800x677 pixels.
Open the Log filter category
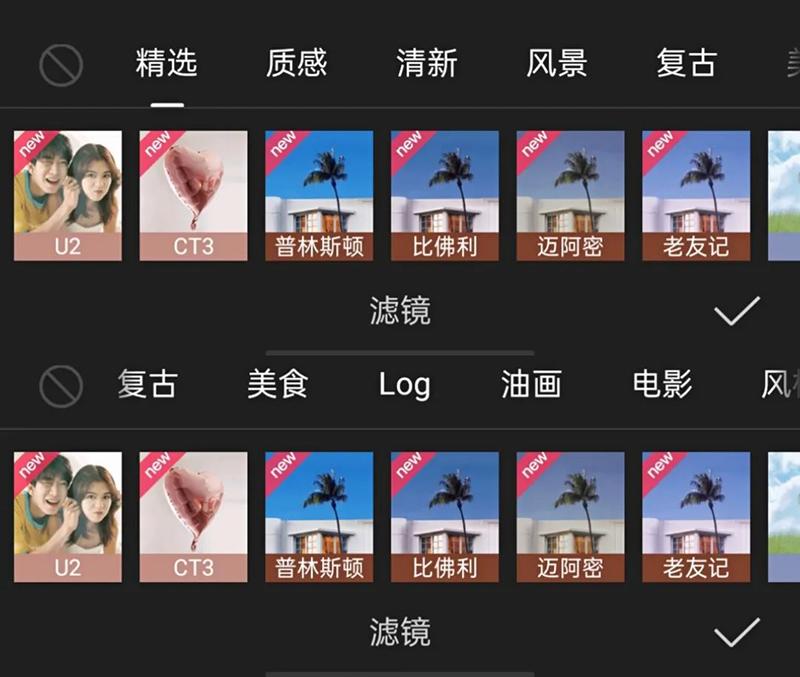(x=404, y=384)
